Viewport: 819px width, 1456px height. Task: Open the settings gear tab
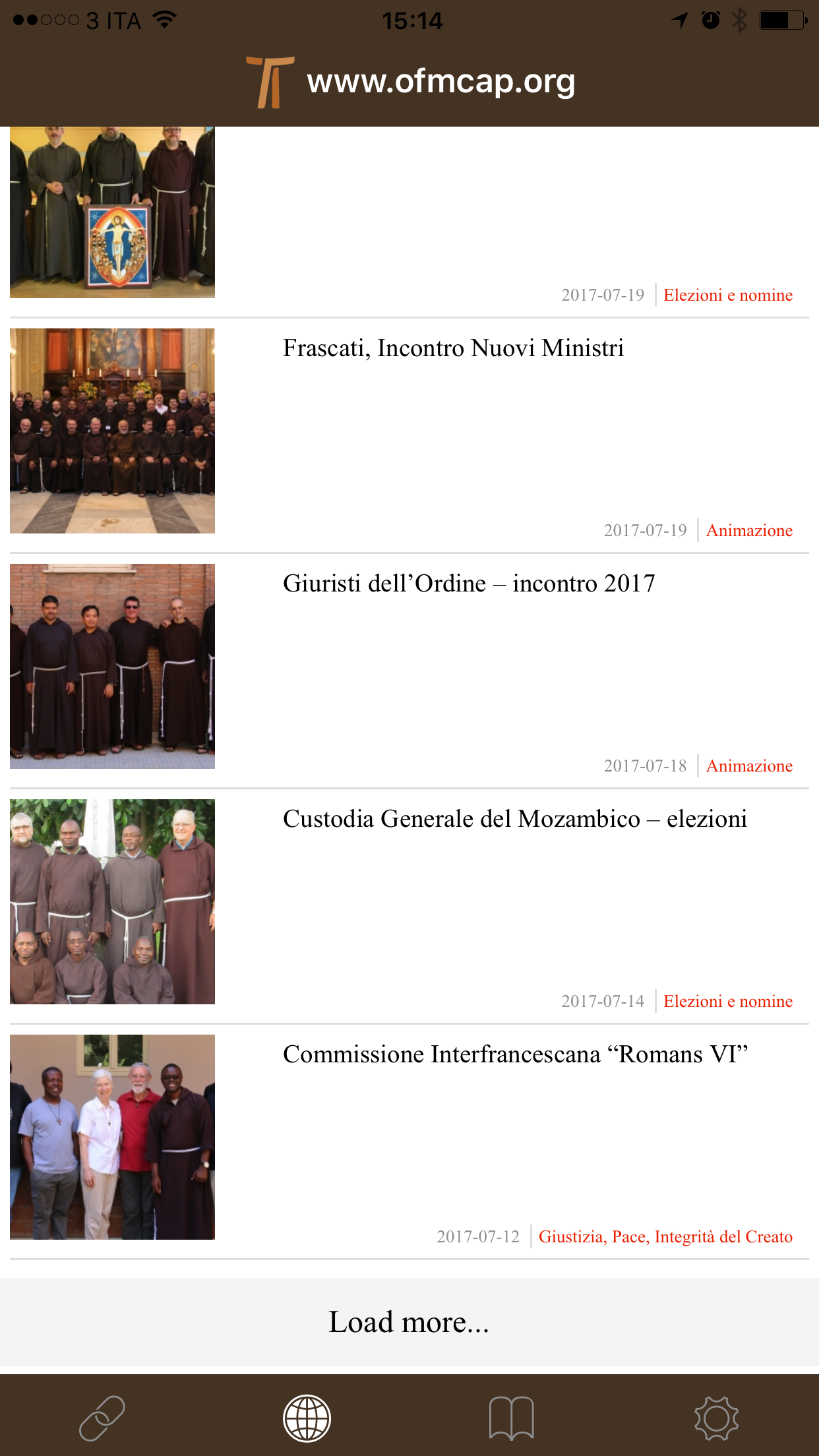pyautogui.click(x=716, y=1418)
